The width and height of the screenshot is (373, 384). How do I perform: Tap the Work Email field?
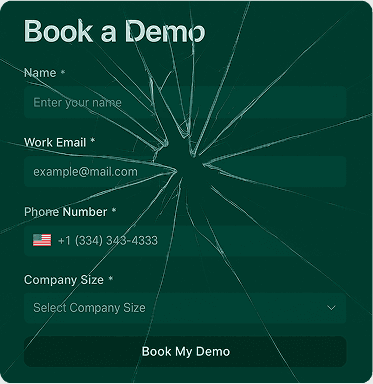(x=185, y=172)
